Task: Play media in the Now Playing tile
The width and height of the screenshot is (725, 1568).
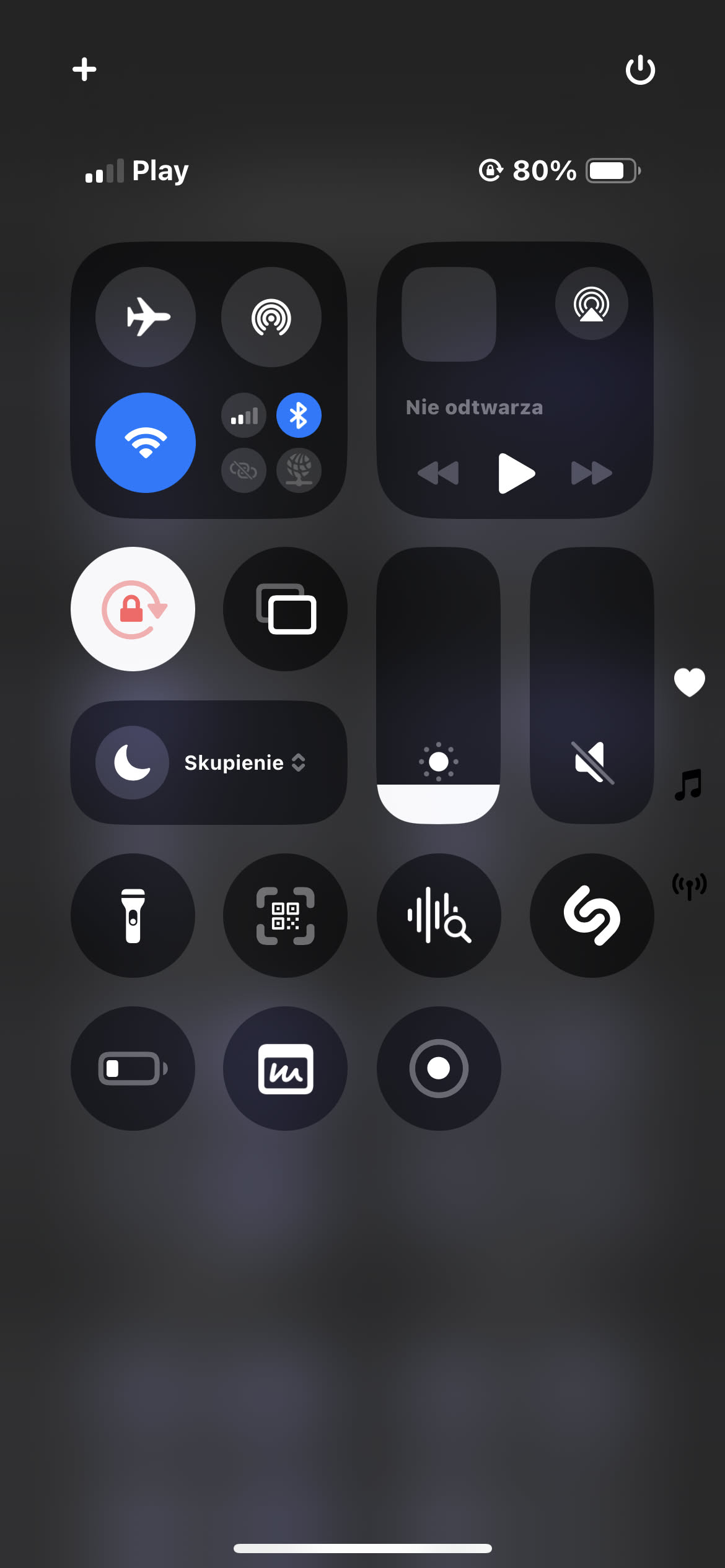Action: point(516,474)
